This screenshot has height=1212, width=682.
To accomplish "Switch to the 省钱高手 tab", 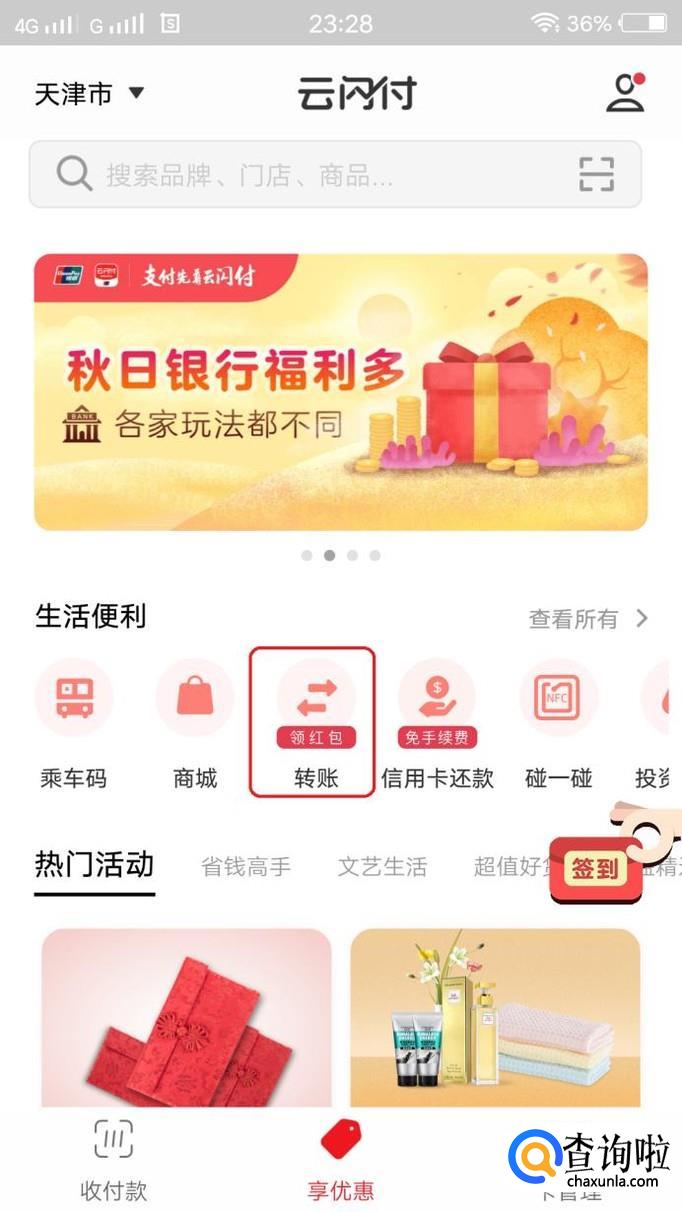I will pyautogui.click(x=246, y=867).
